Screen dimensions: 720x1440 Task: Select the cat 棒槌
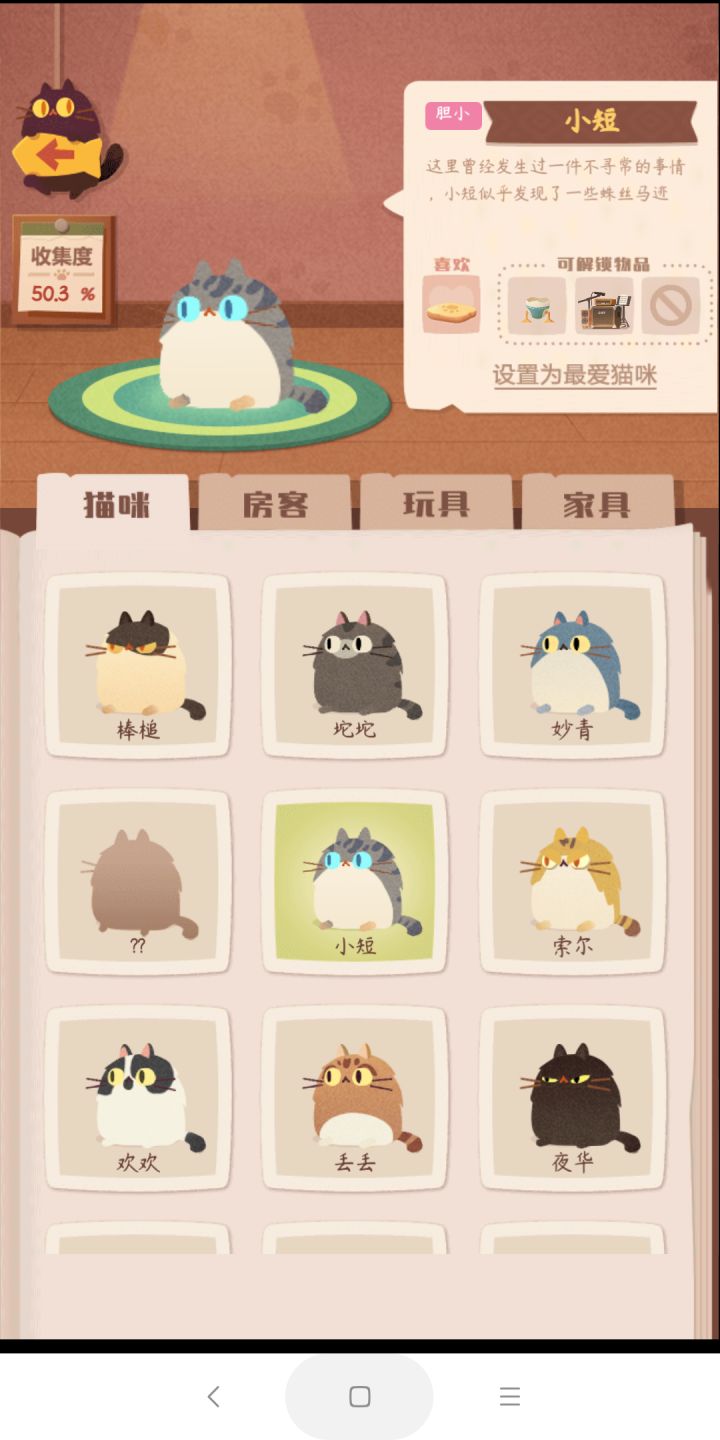[x=138, y=665]
